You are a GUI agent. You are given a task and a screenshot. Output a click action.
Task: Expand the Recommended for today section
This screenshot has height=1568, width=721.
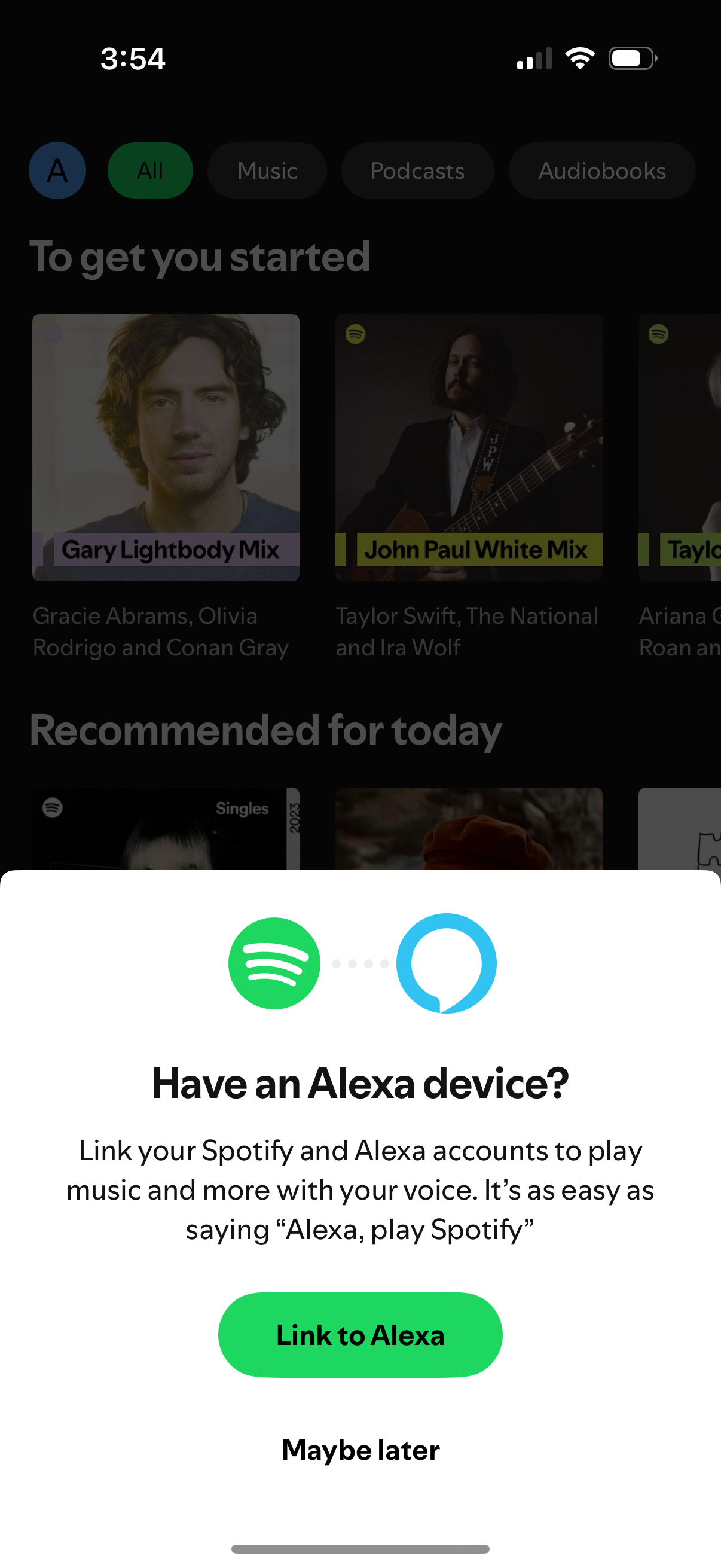pos(265,731)
